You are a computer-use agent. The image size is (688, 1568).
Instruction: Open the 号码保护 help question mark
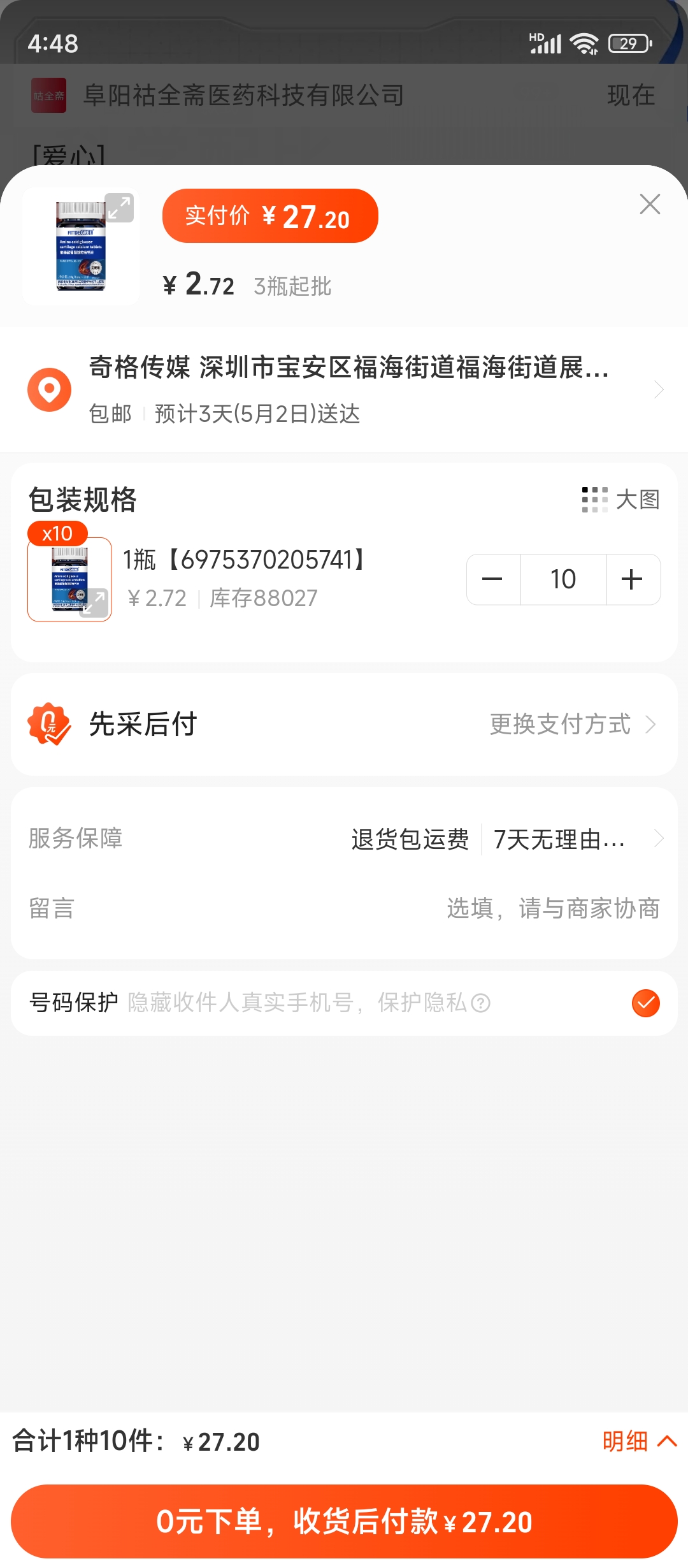point(481,1003)
